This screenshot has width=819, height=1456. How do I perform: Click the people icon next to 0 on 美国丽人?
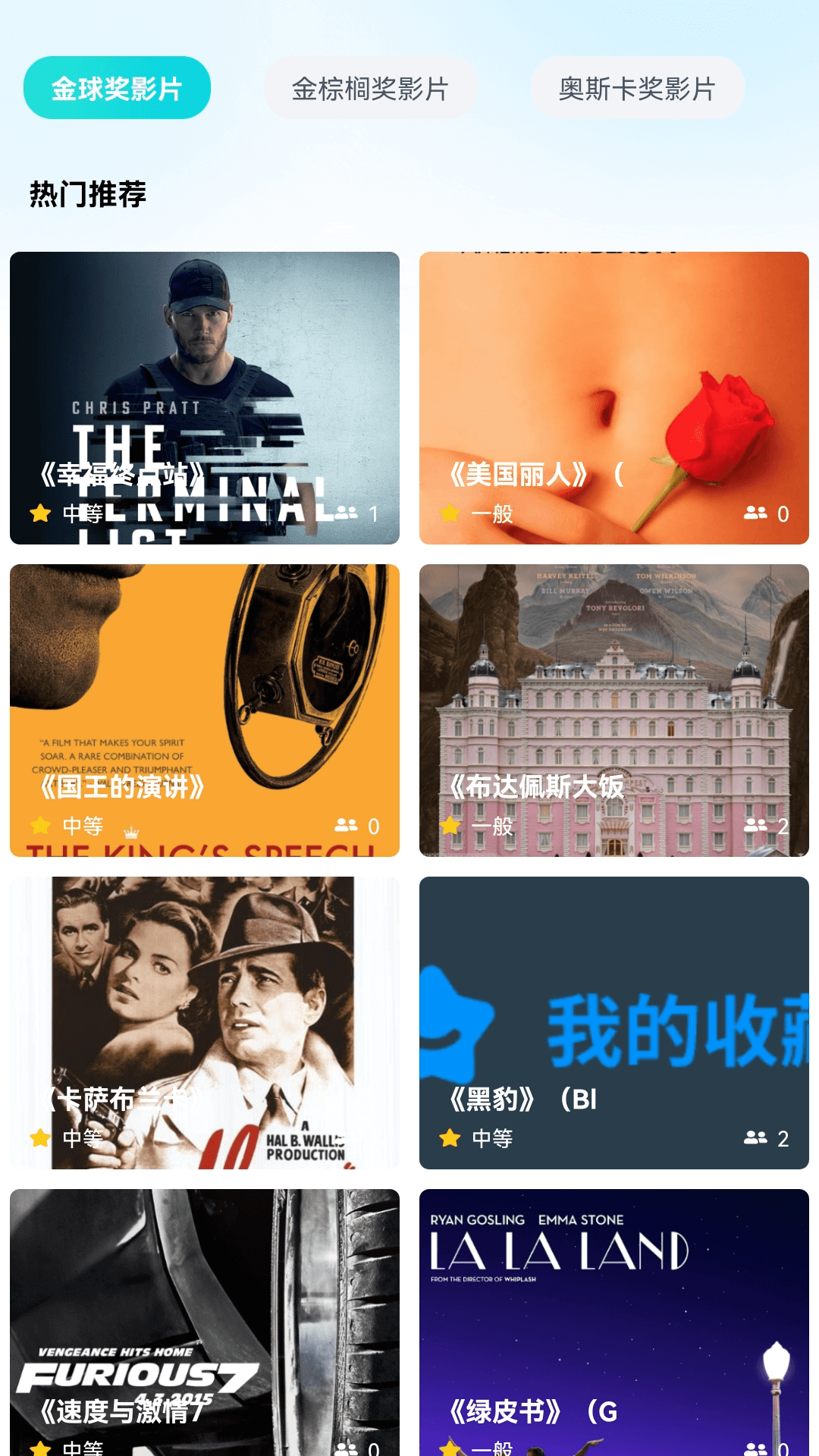tap(756, 513)
